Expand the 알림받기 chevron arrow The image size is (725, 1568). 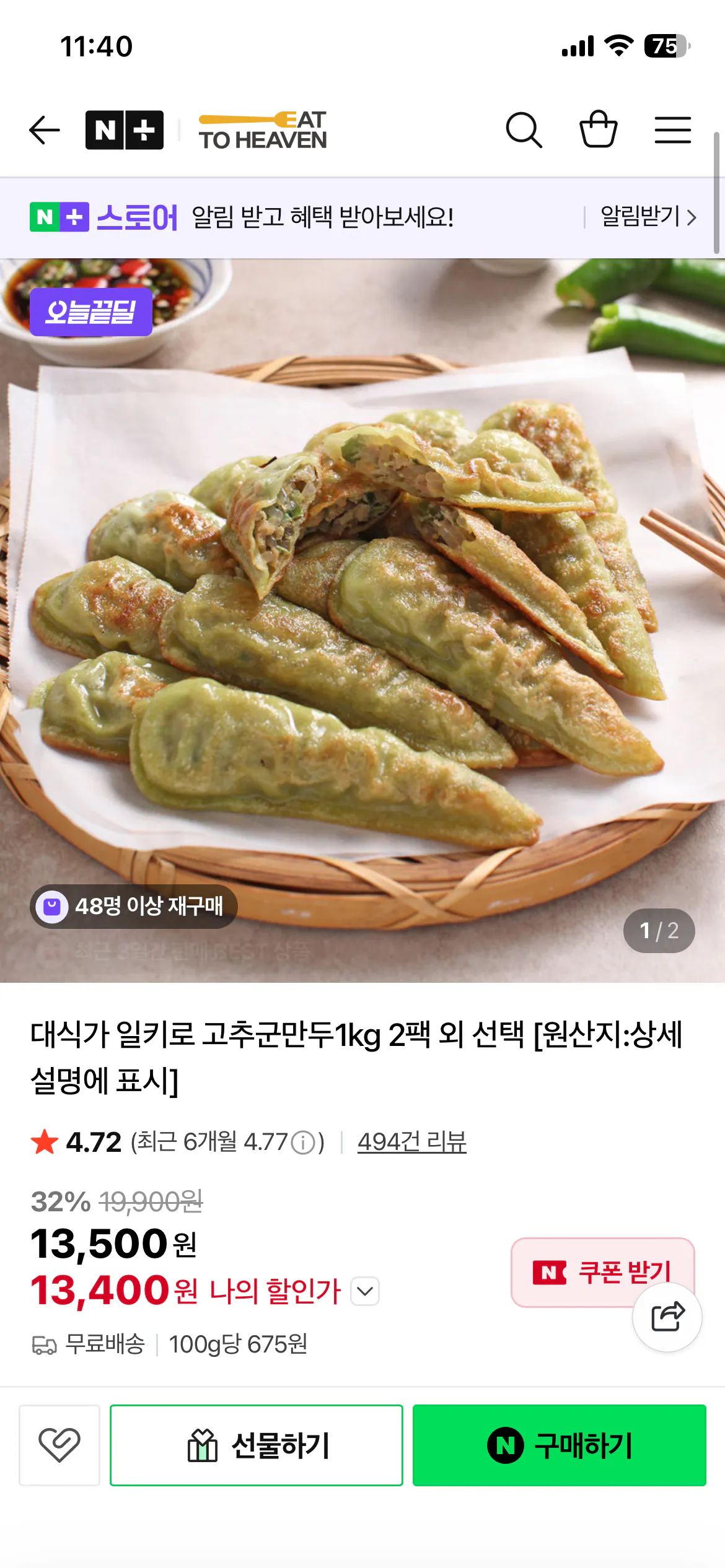(693, 217)
